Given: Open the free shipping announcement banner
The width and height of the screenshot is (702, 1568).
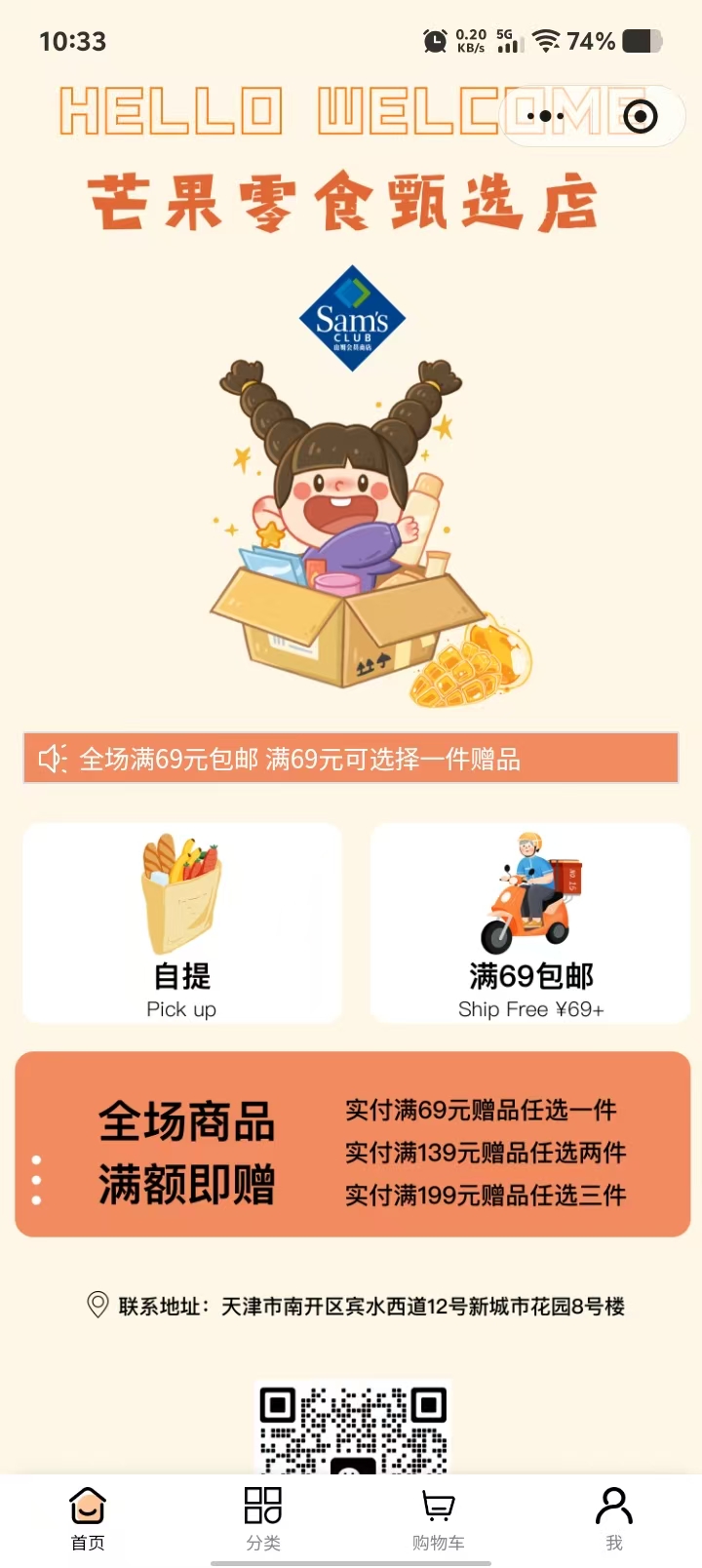Looking at the screenshot, I should [x=351, y=759].
